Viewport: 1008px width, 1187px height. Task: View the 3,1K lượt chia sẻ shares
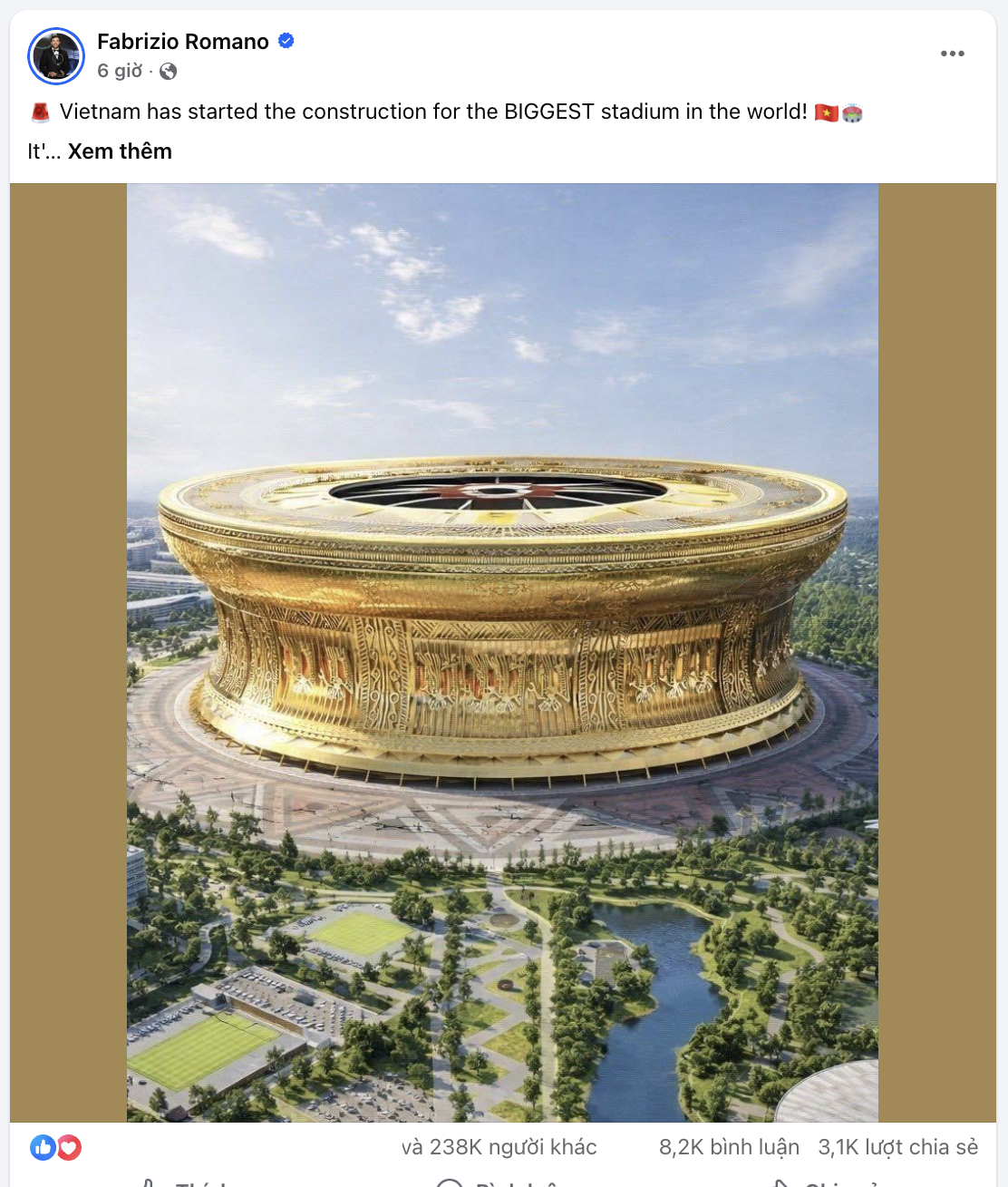coord(897,1147)
